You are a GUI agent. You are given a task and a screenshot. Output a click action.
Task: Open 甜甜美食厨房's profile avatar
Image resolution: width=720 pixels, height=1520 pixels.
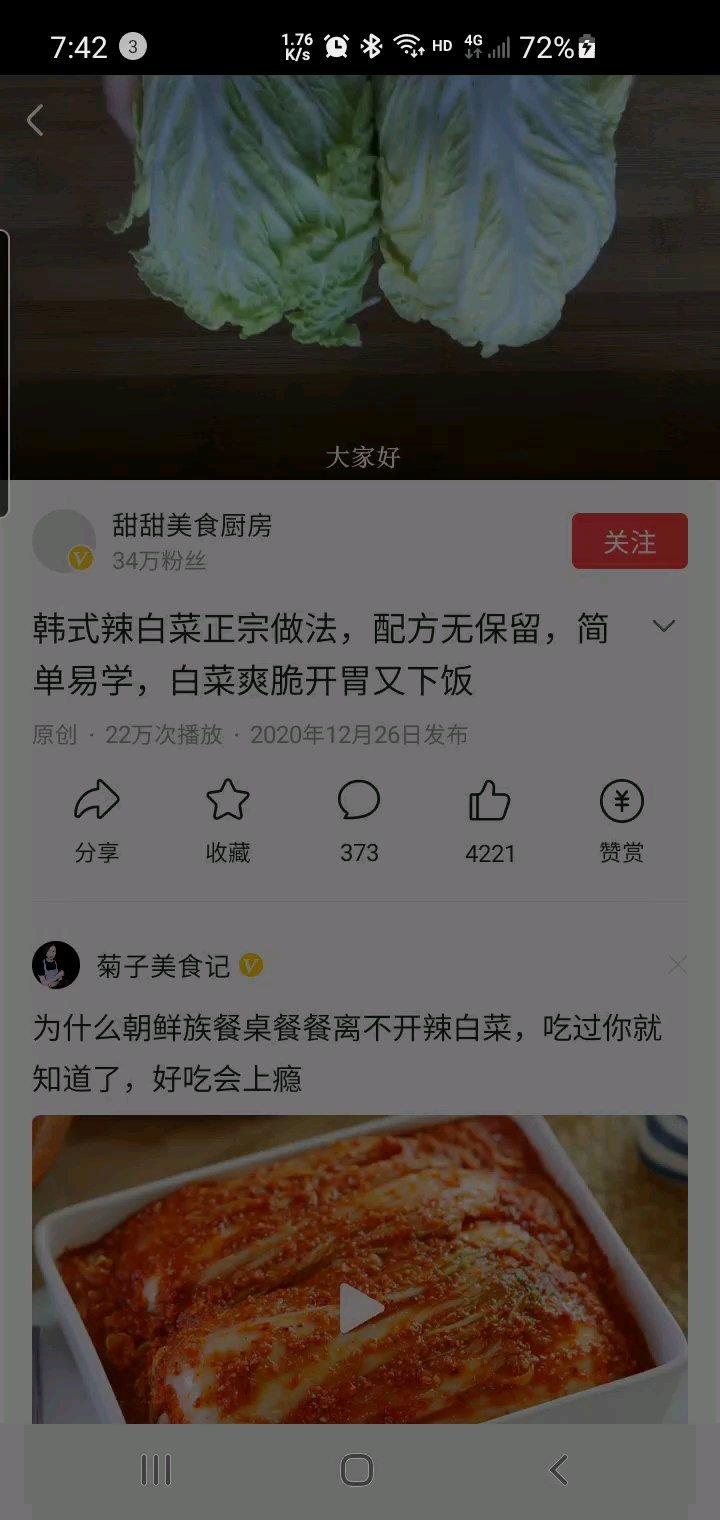click(x=64, y=541)
